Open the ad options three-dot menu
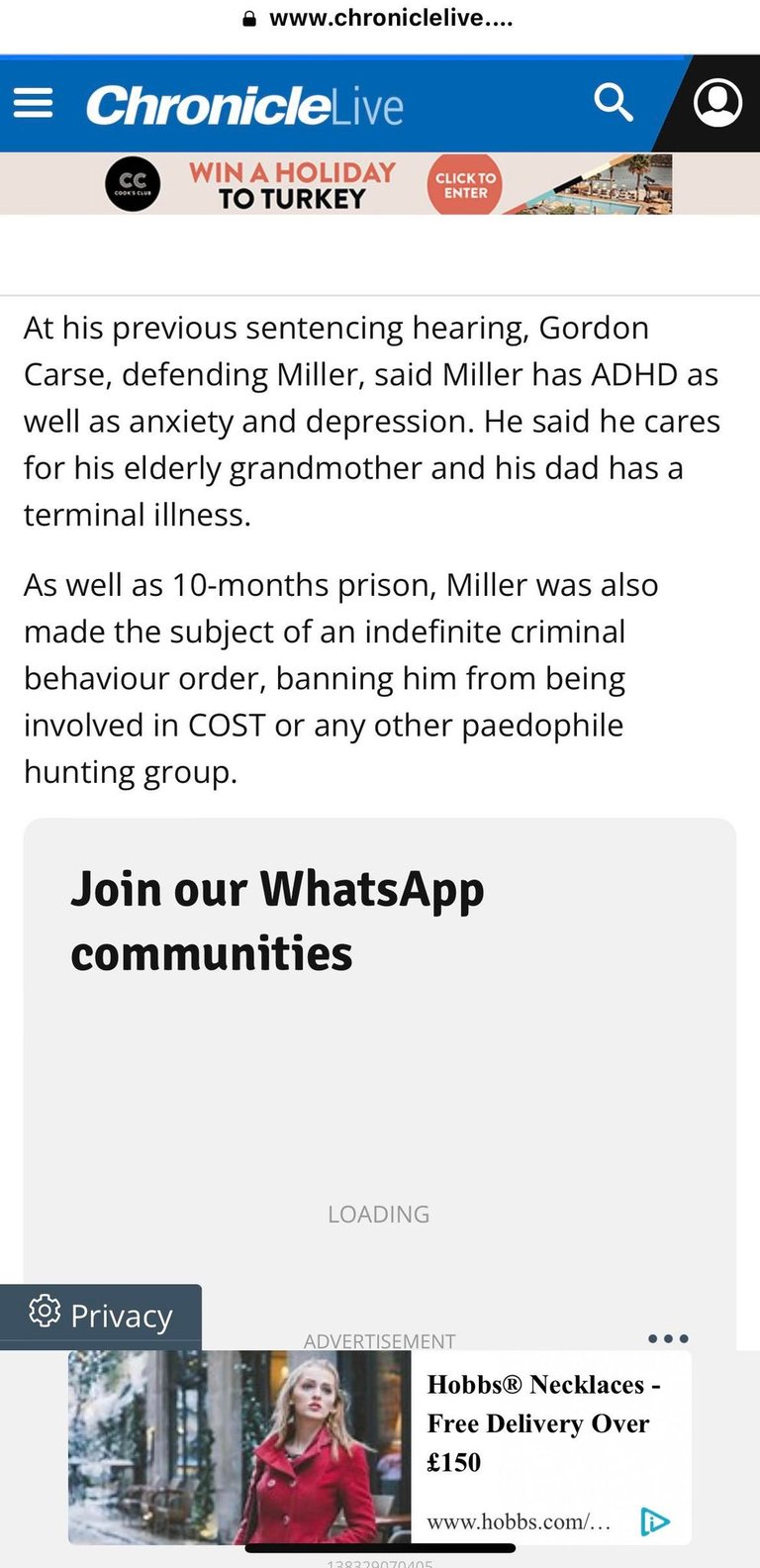This screenshot has height=1568, width=760. 668,1338
